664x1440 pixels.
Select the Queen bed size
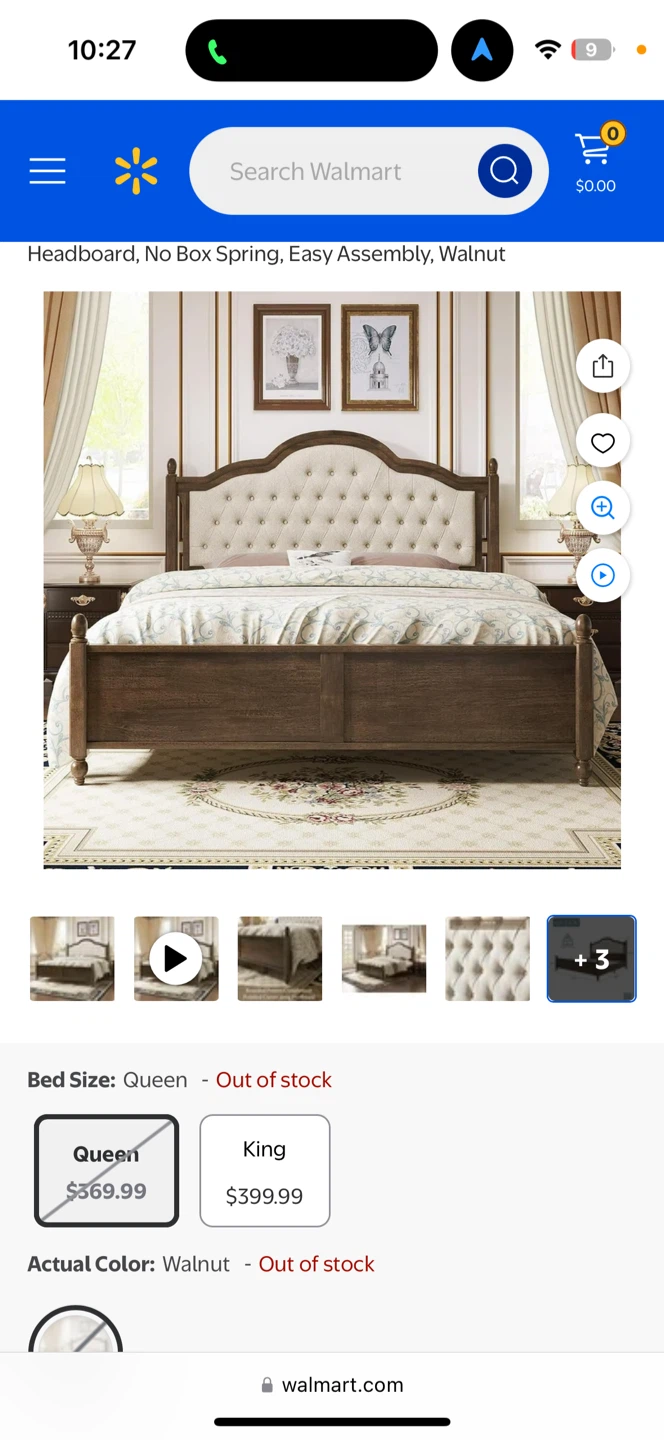[x=106, y=1171]
